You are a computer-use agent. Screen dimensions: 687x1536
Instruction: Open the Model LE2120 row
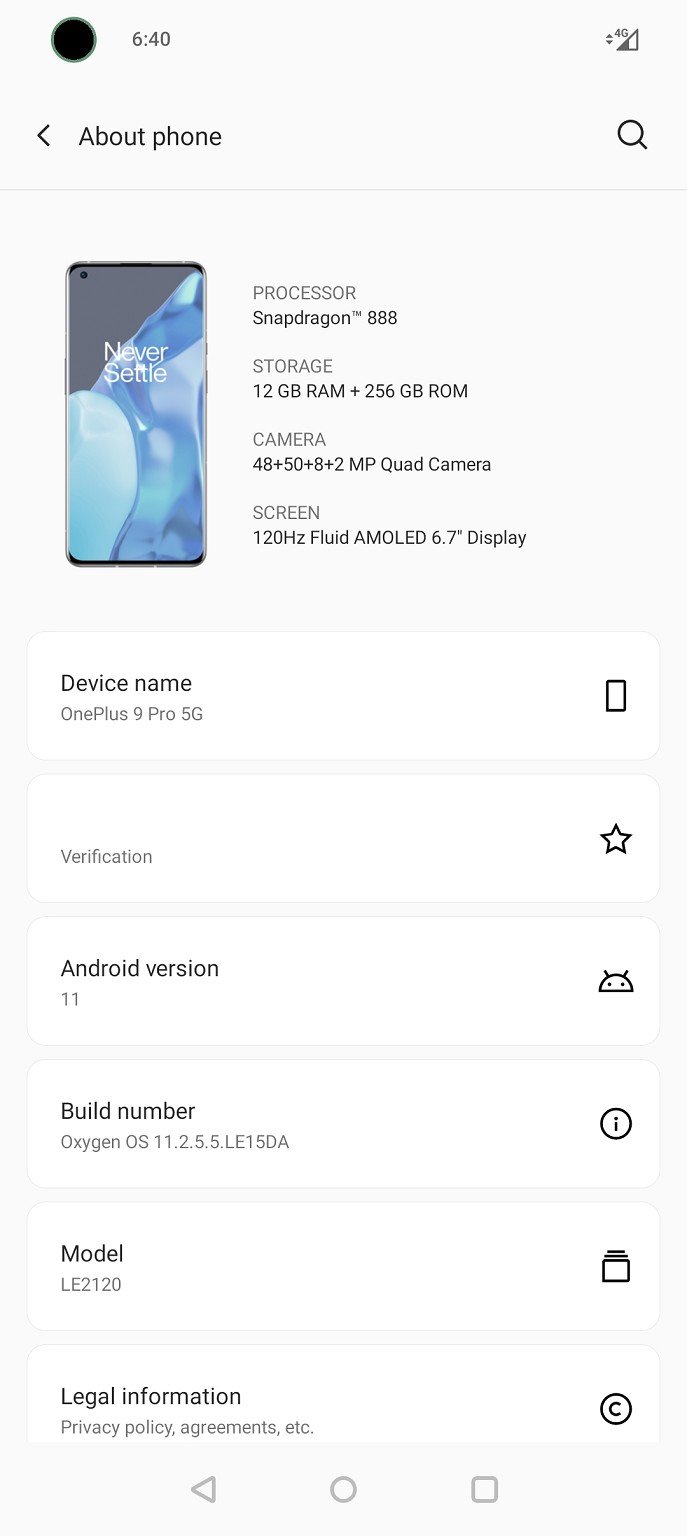[x=343, y=1267]
